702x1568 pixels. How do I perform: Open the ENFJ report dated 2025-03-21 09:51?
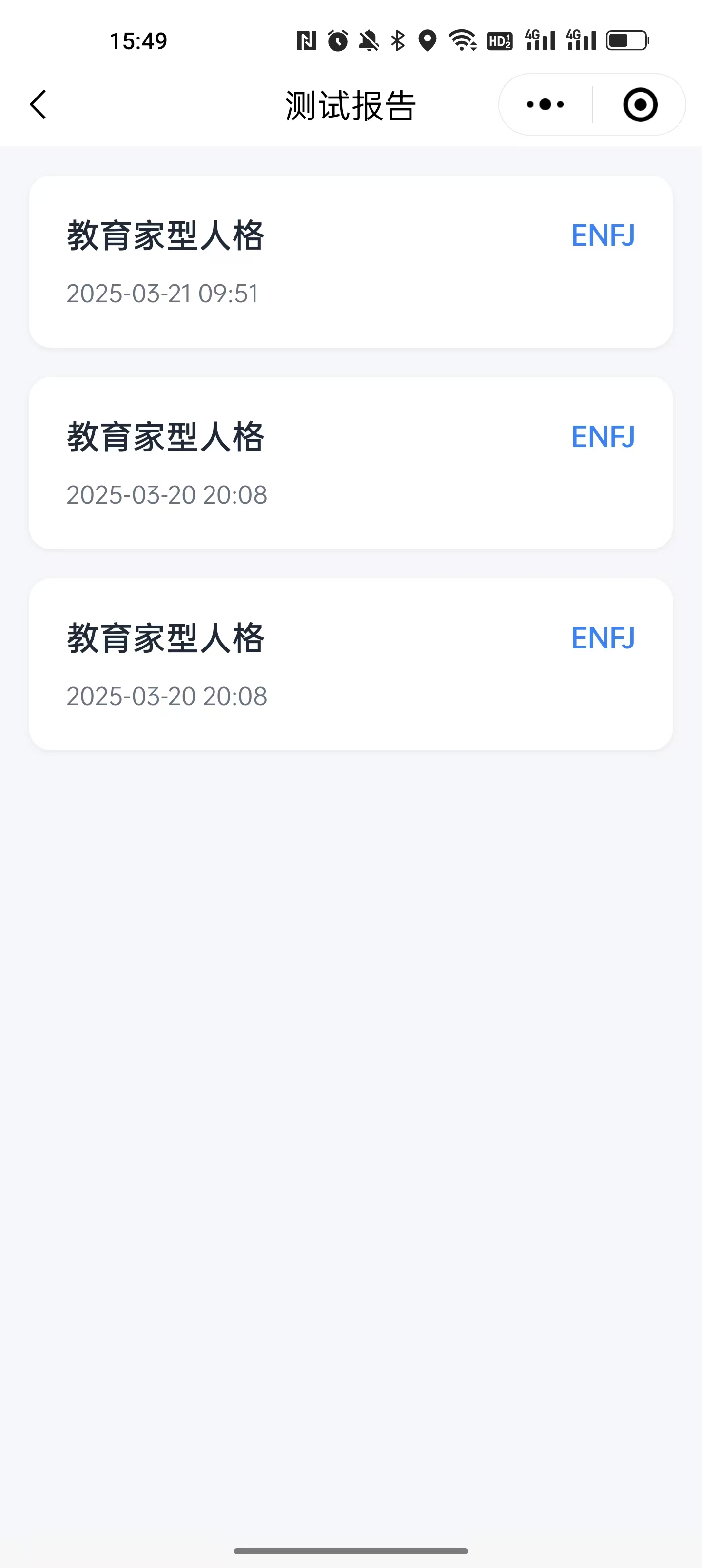[351, 262]
